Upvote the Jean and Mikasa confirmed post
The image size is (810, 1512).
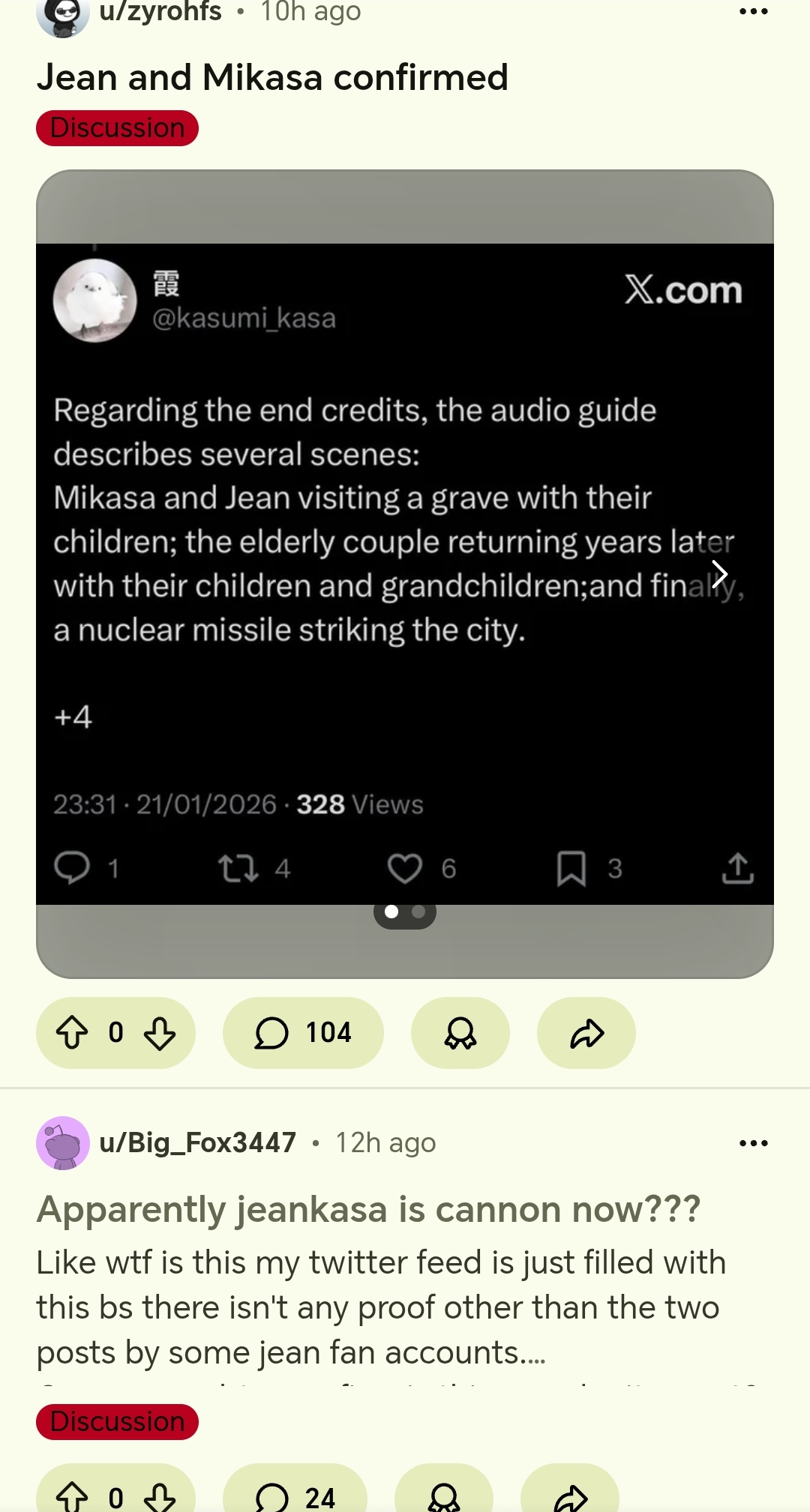(73, 1033)
